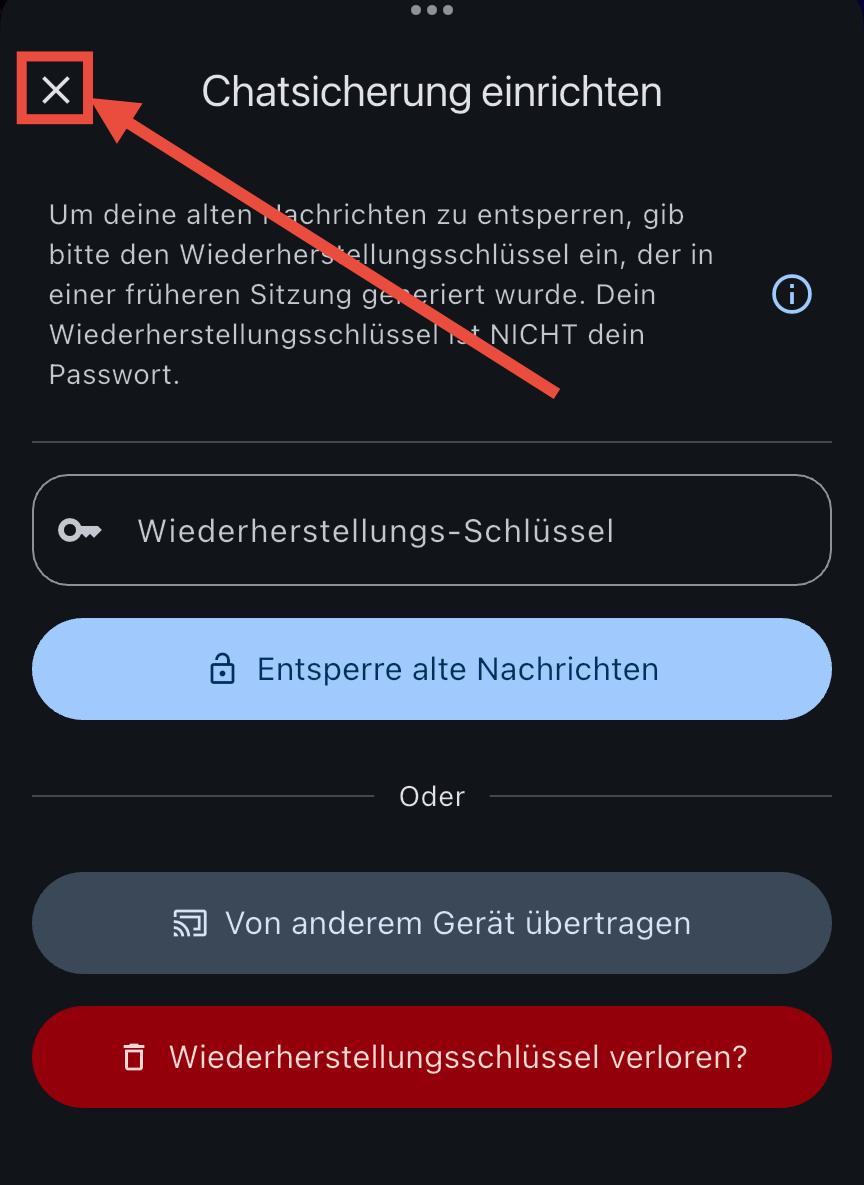
Task: Select Von anderem Gerät übertragen
Action: [432, 923]
